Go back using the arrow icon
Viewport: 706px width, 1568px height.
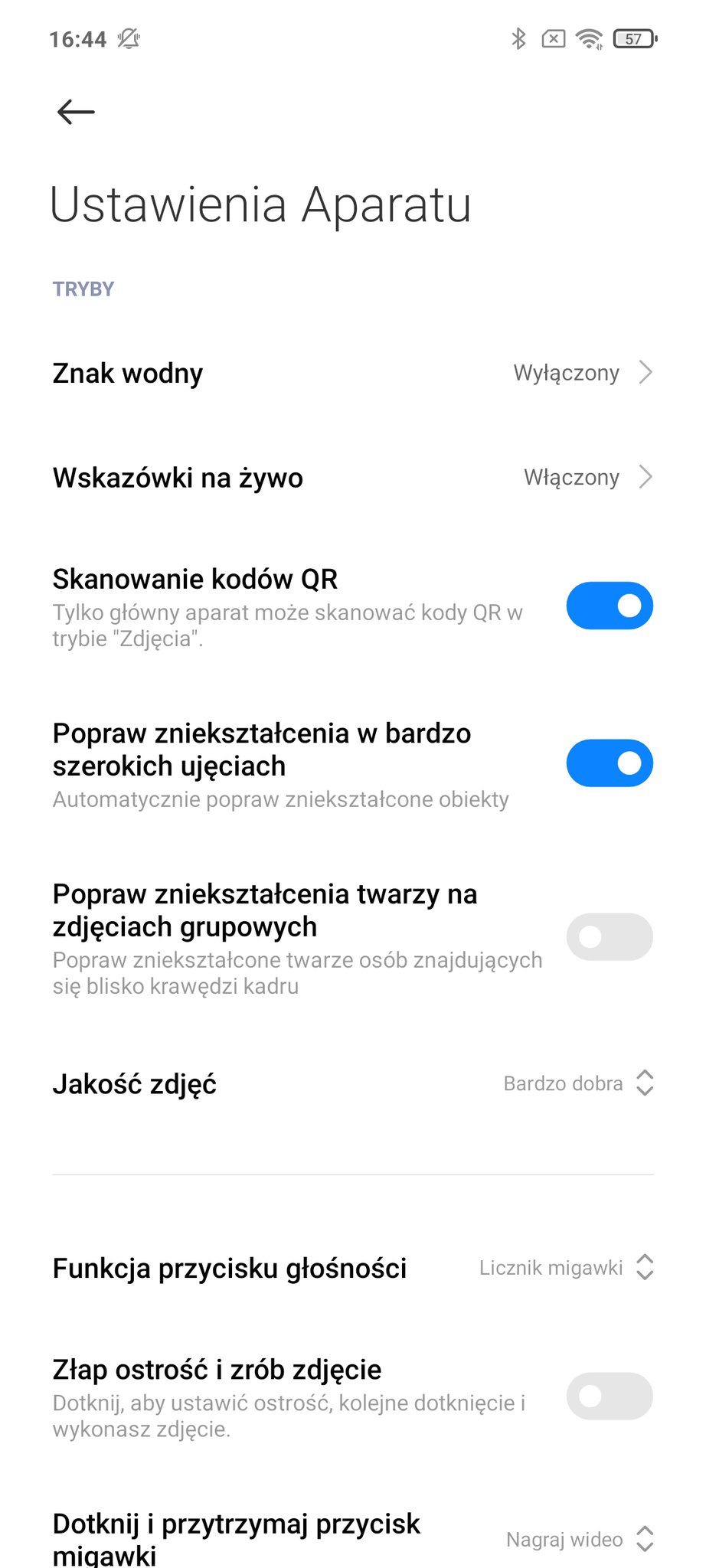pos(76,112)
